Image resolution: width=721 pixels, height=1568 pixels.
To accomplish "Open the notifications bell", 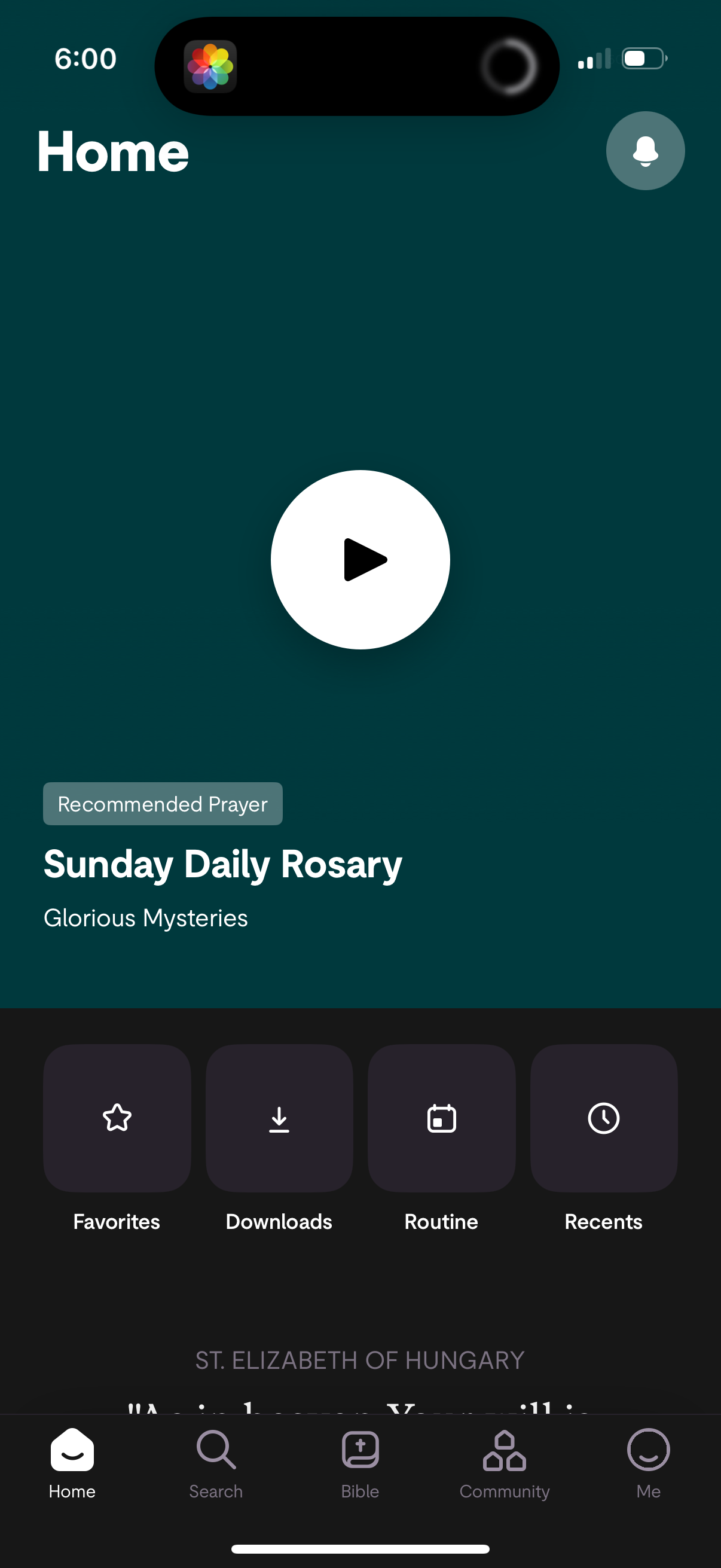I will [x=645, y=150].
